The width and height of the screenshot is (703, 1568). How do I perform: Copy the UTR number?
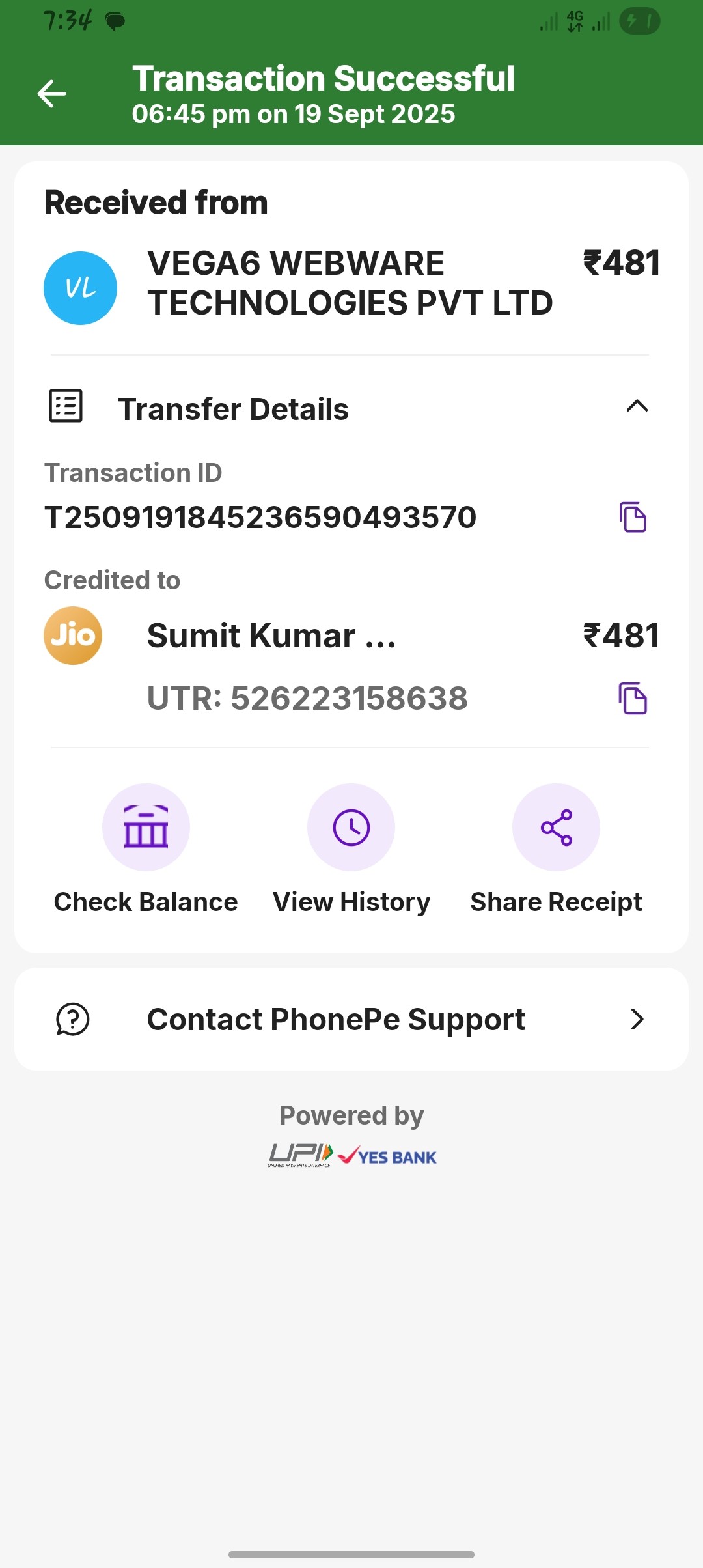pos(633,699)
